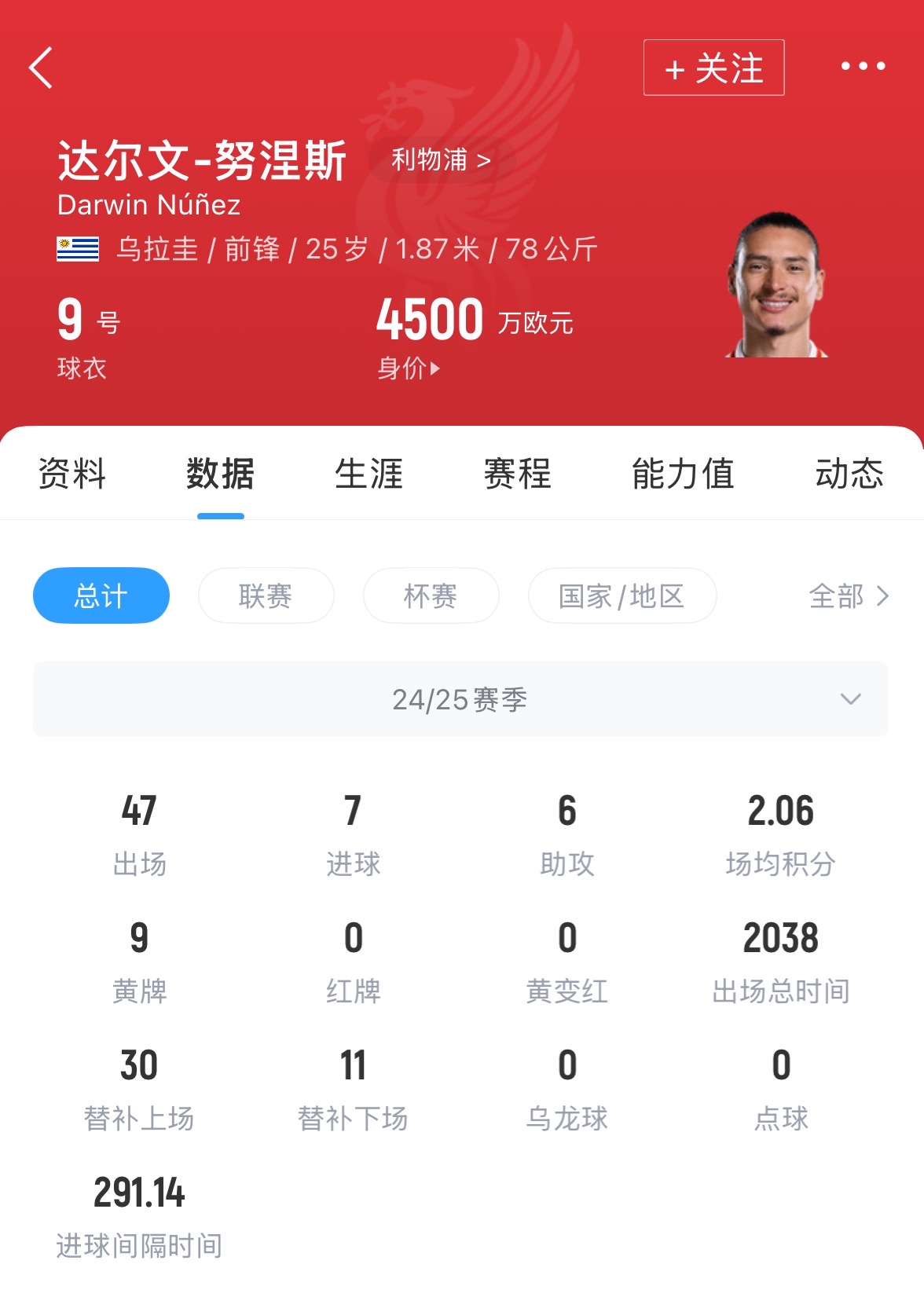Follow Darwin Núñez with 关注 button
924x1297 pixels.
pos(713,68)
